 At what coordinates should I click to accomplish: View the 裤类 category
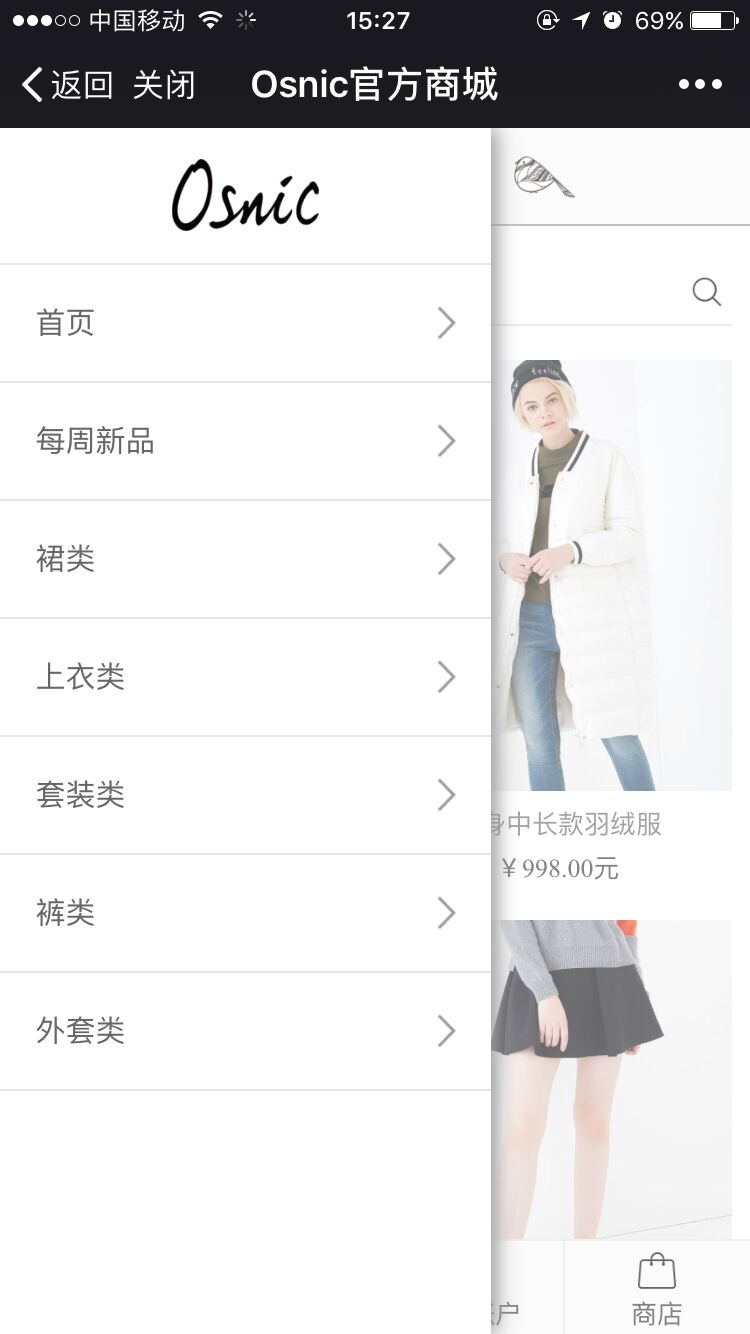pyautogui.click(x=245, y=913)
